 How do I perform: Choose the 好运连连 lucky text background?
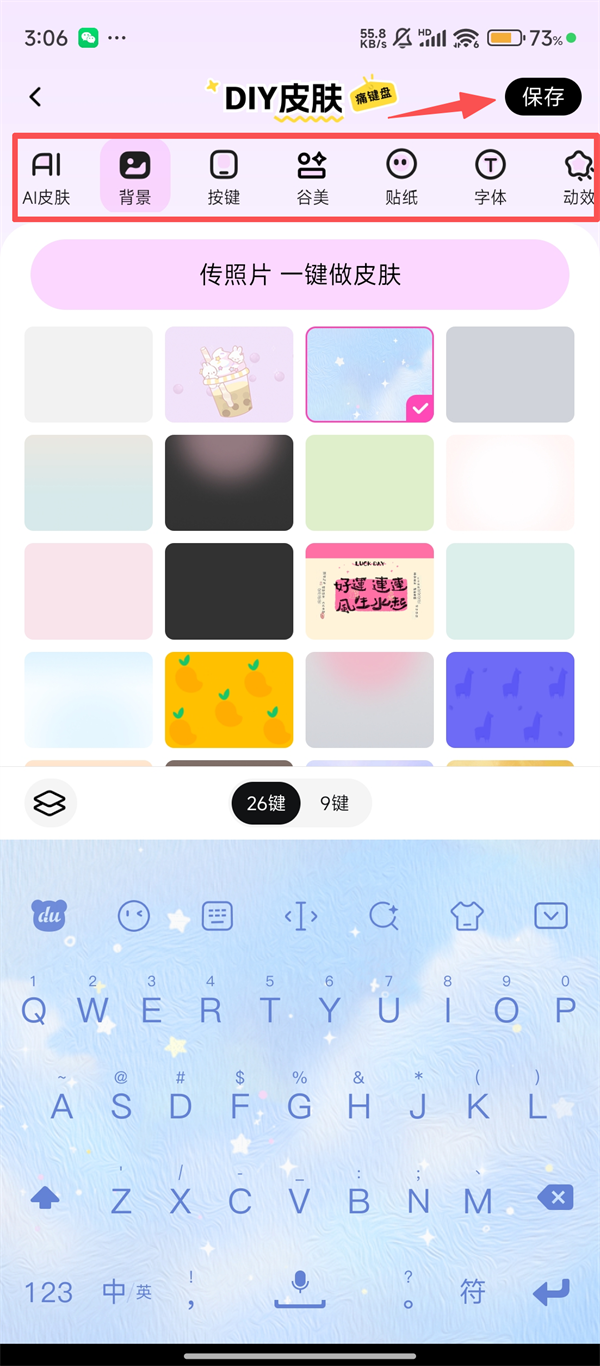pos(369,592)
